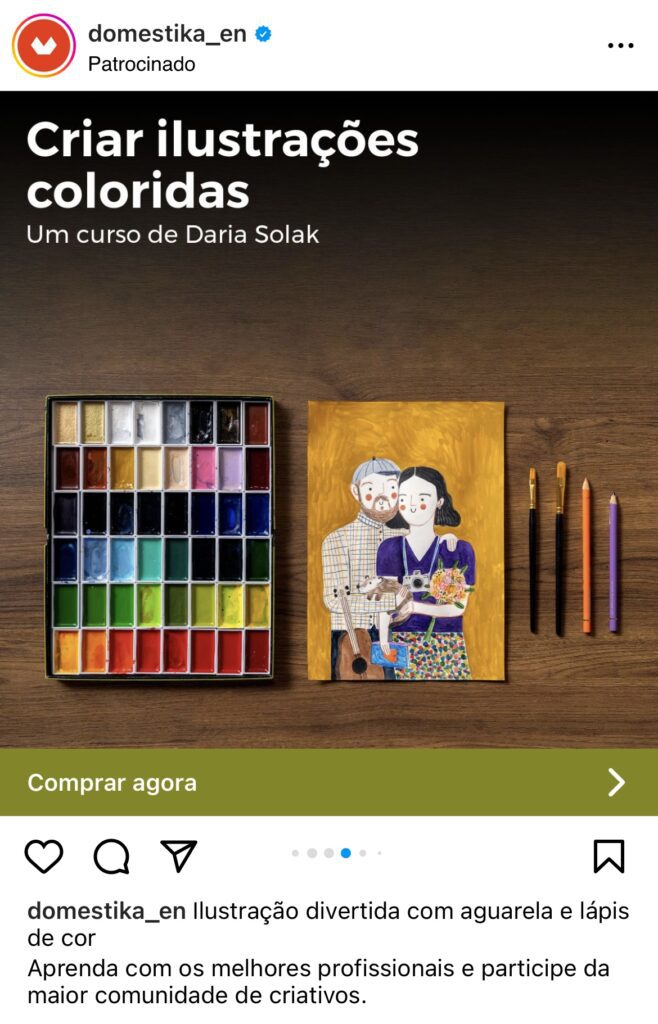Comment on the domestika_en post
Screen dimensions: 658x1024
pyautogui.click(x=111, y=856)
